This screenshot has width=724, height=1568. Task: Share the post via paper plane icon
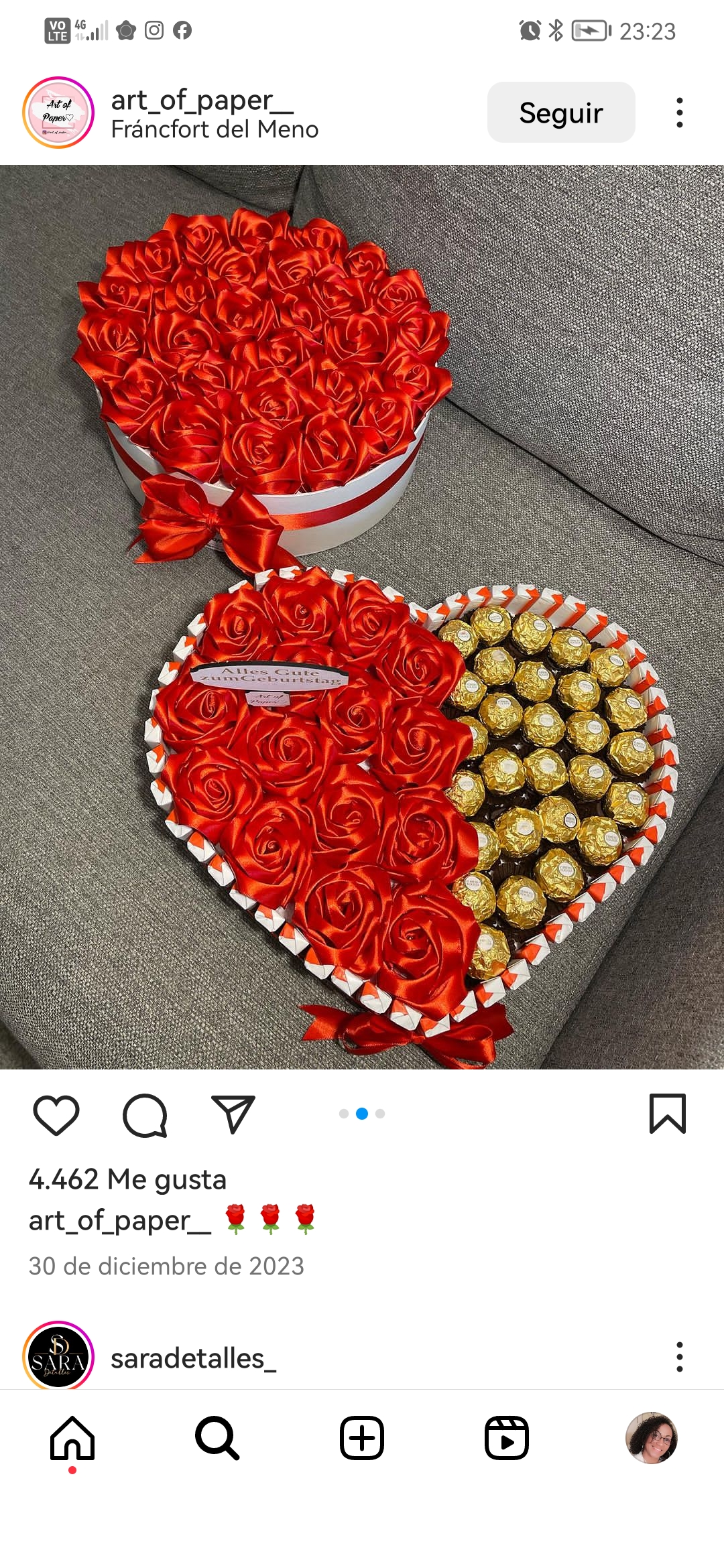(233, 1115)
